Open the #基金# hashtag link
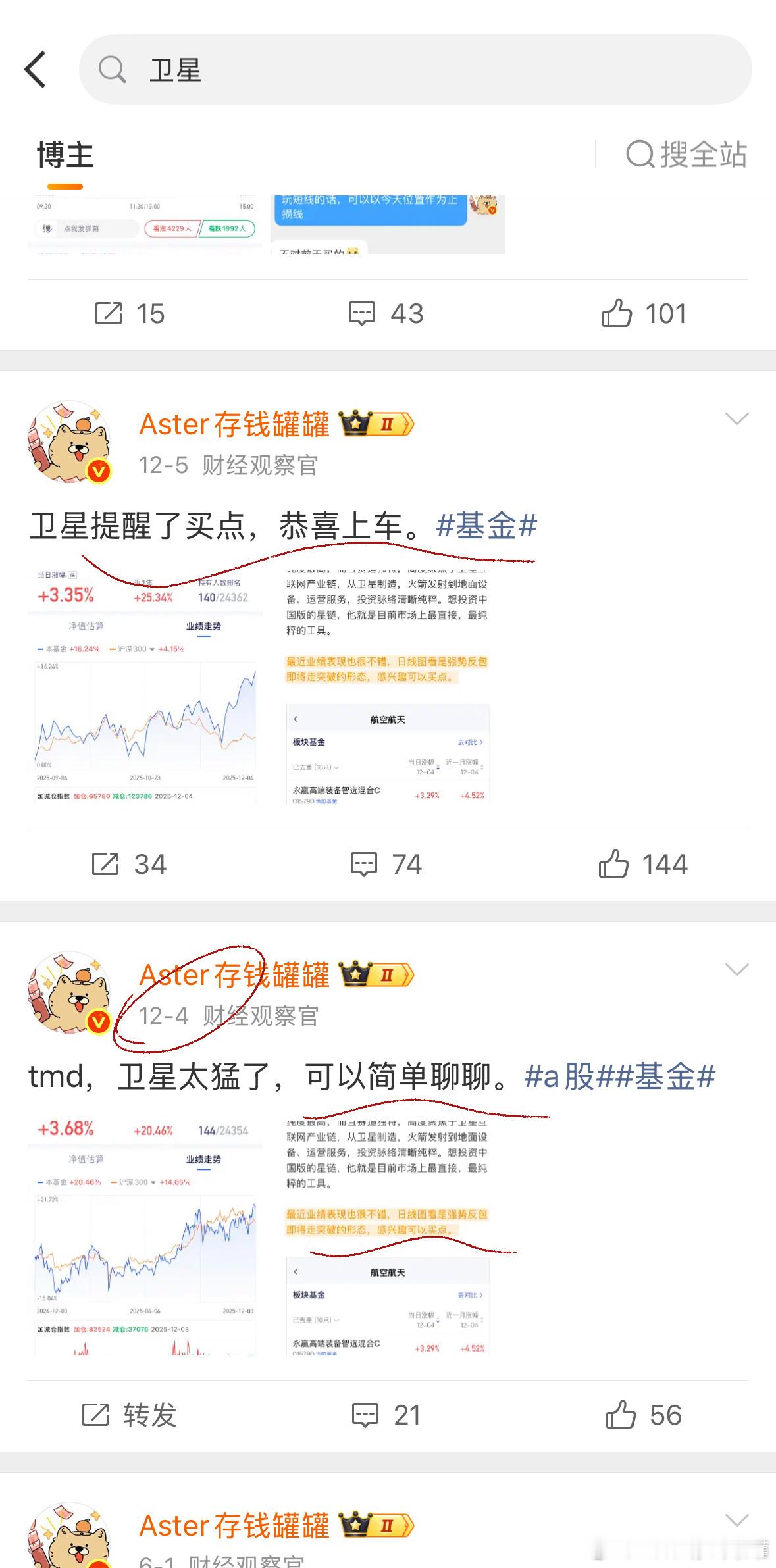This screenshot has height=1568, width=776. 488,526
